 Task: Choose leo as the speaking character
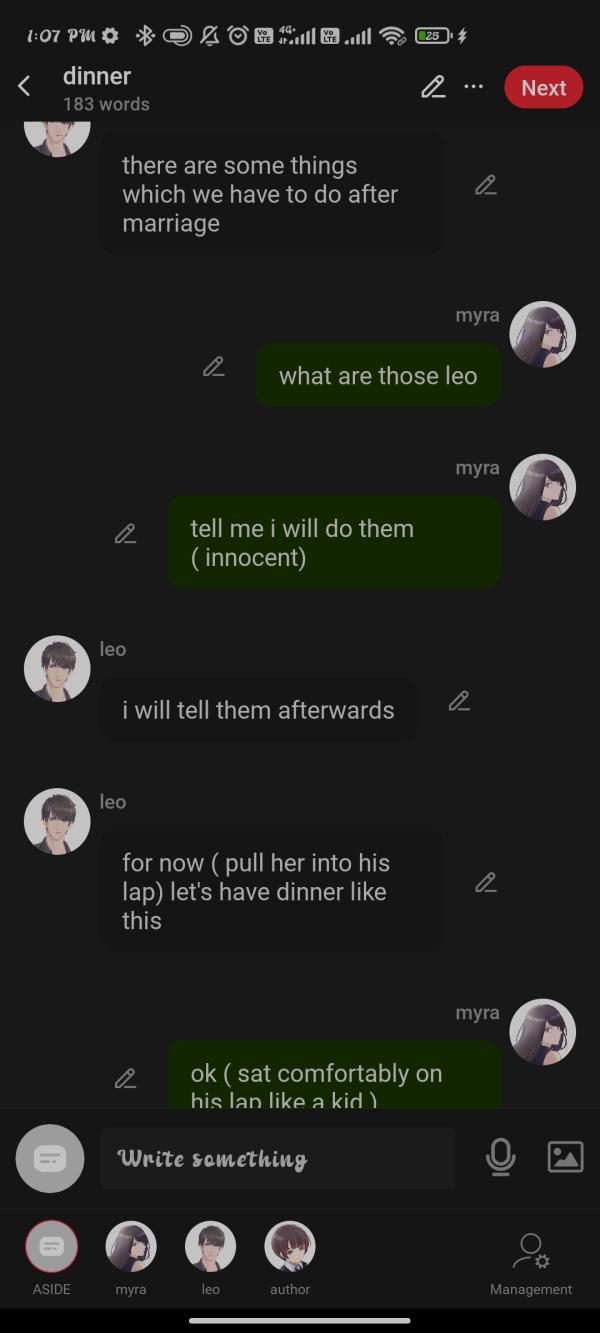pos(210,1256)
